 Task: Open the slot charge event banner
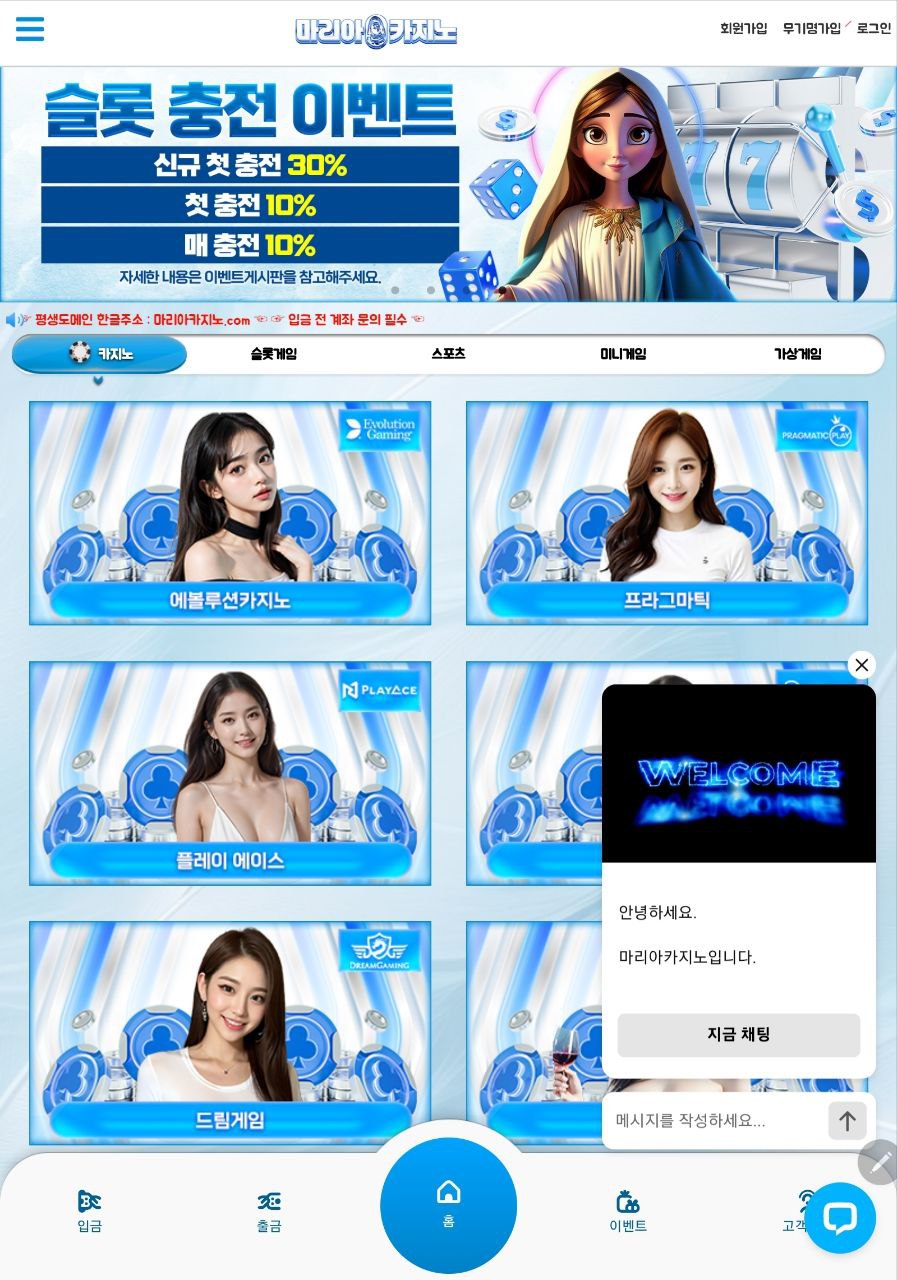448,184
